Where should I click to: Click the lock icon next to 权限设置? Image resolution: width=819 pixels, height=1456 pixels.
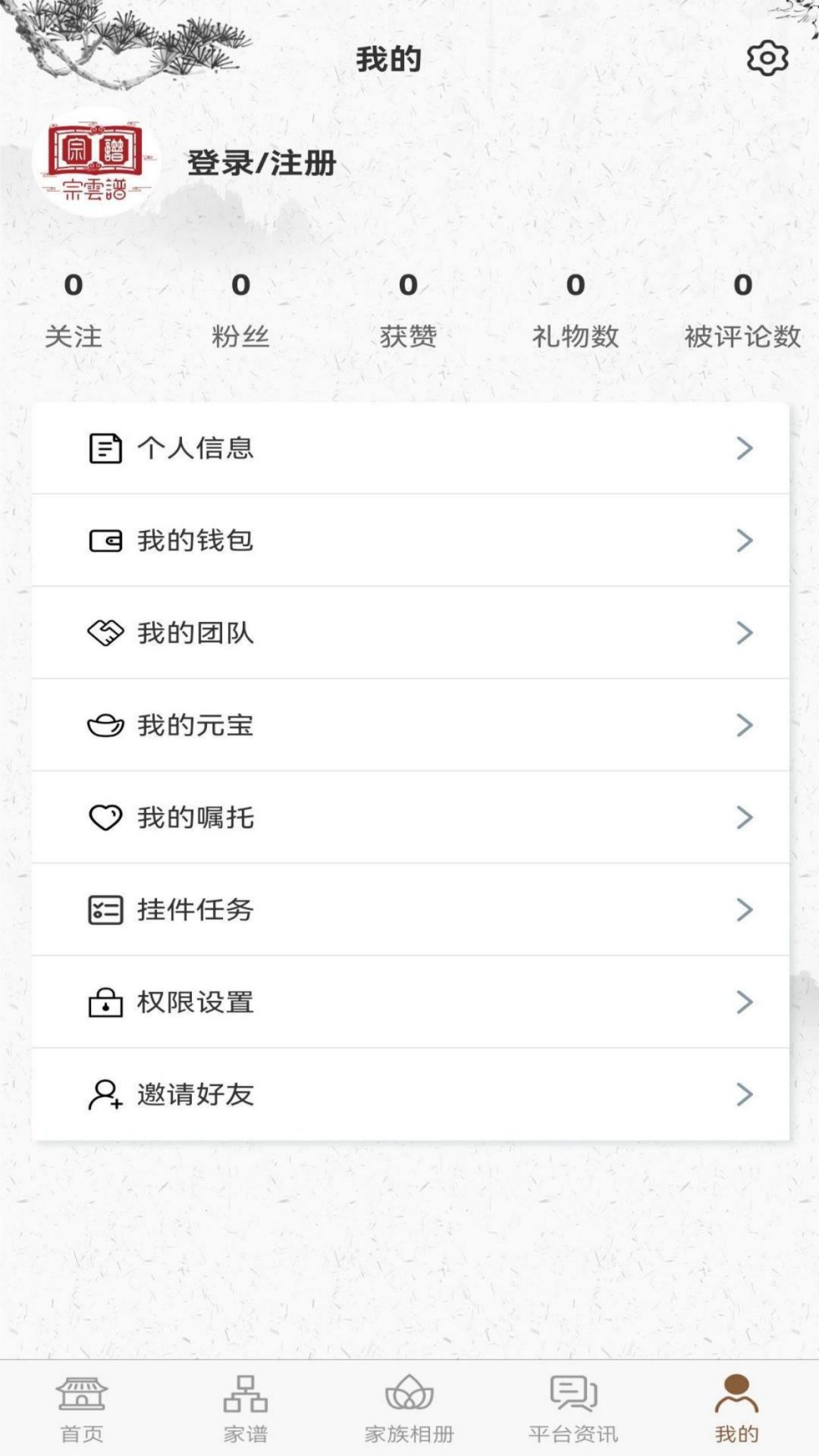[x=106, y=1003]
